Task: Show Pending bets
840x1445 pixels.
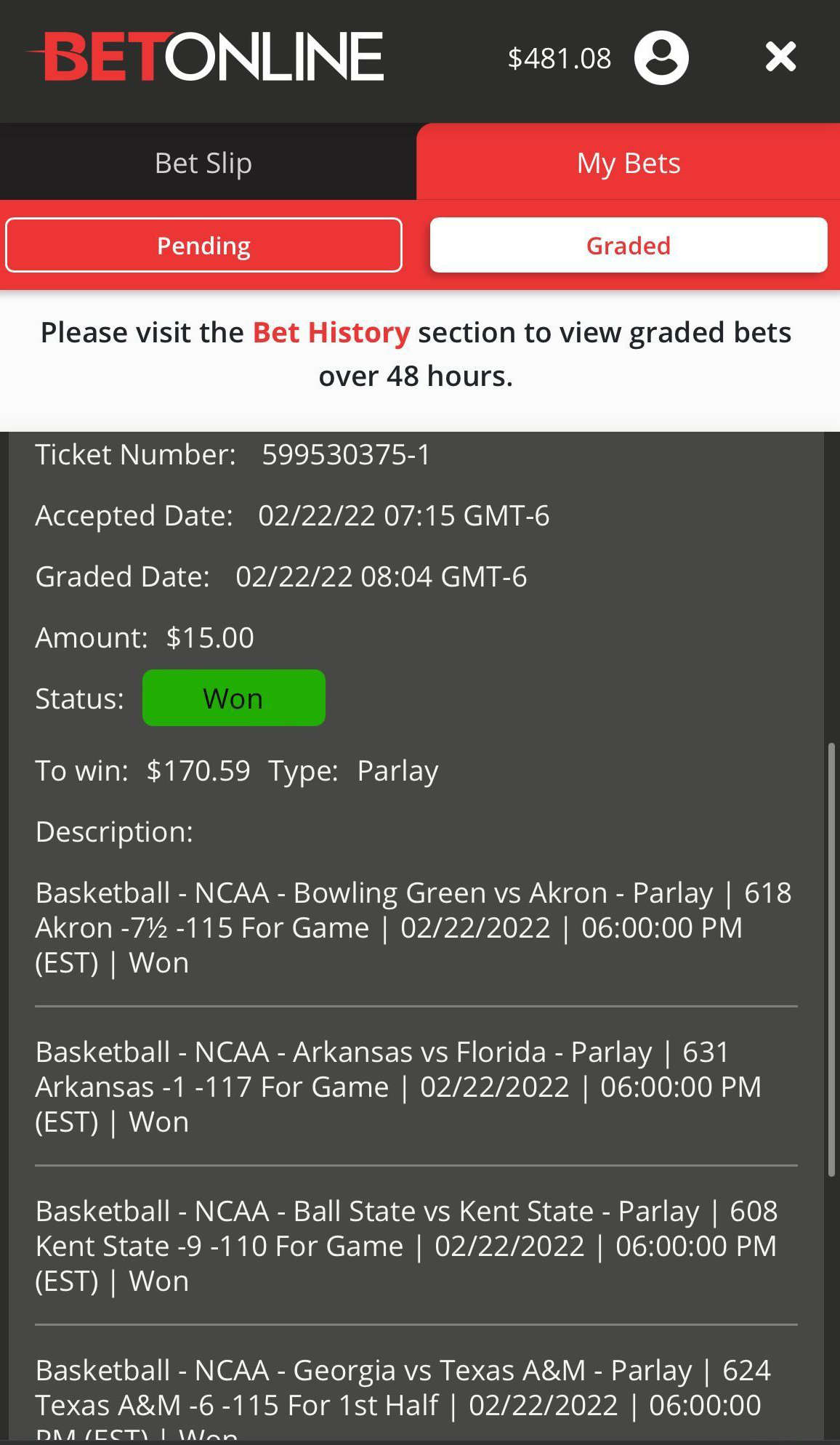Action: pyautogui.click(x=203, y=246)
